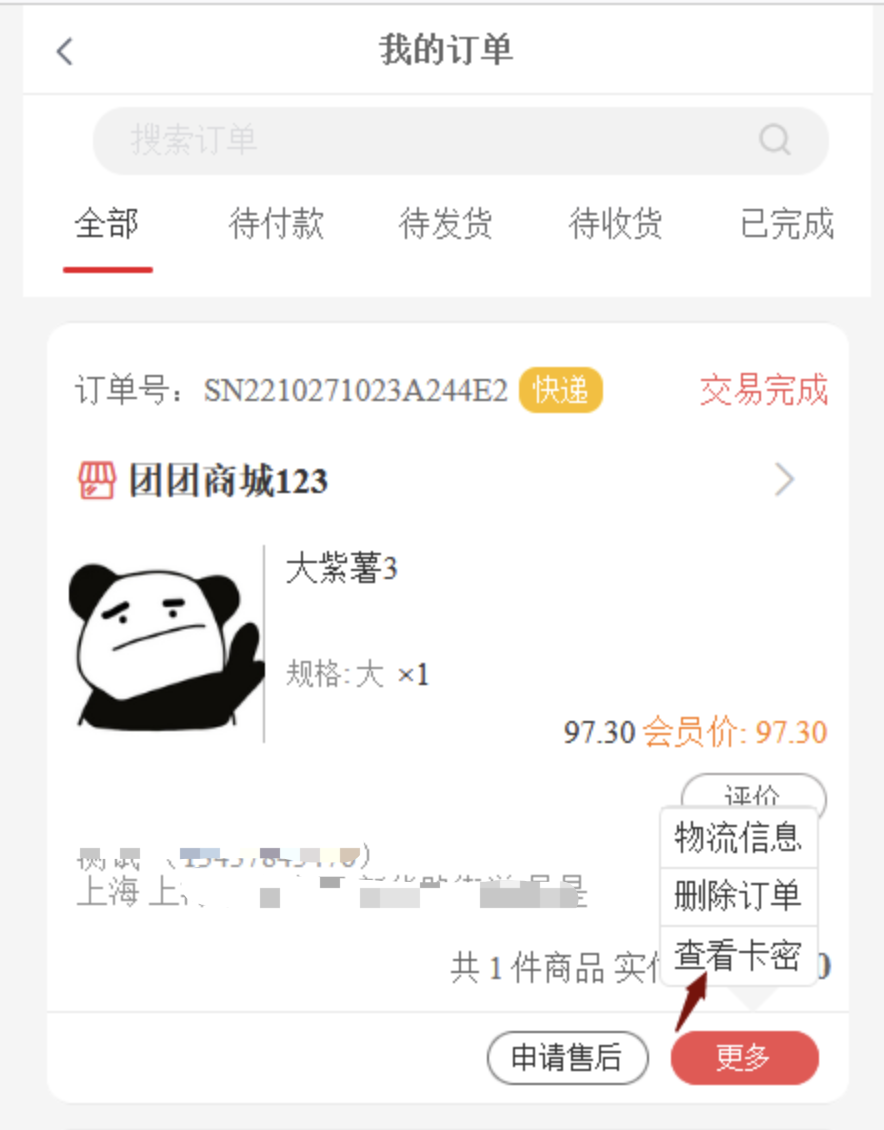Open the 团团商城123 store page
The image size is (884, 1130).
228,482
